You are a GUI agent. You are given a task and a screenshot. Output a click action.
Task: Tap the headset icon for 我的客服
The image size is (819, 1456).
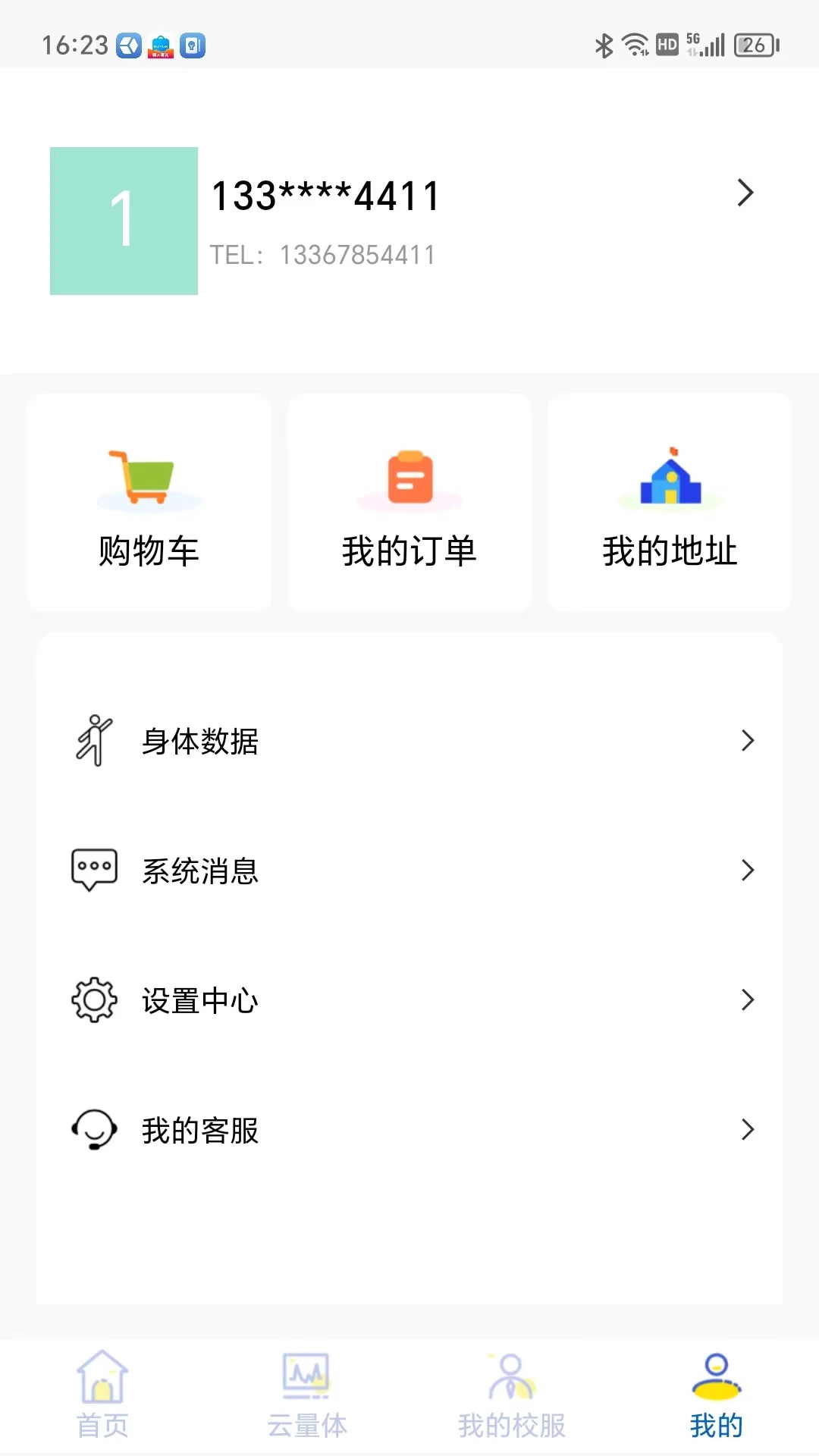pyautogui.click(x=93, y=1130)
